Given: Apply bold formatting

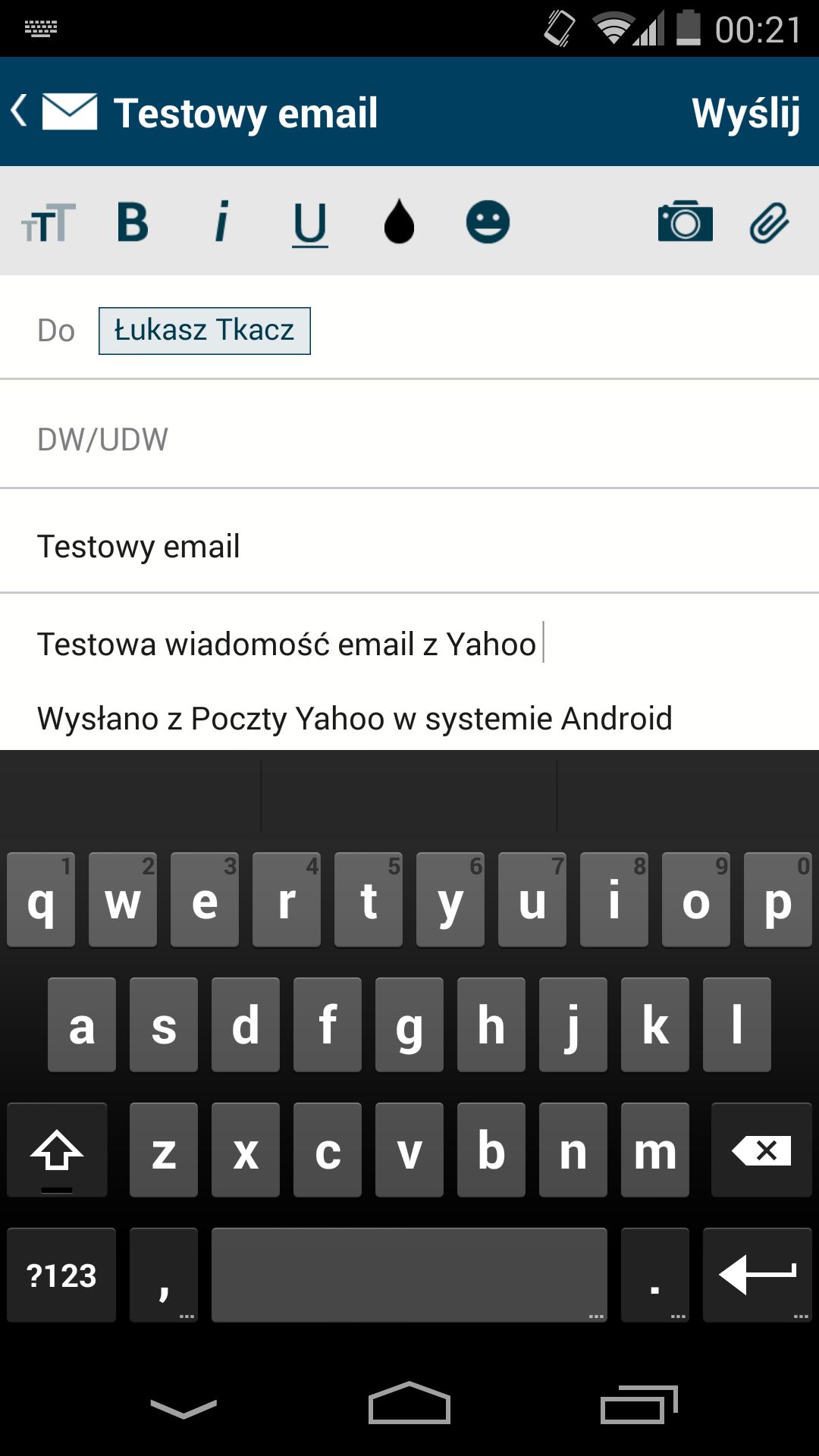Looking at the screenshot, I should (x=133, y=222).
